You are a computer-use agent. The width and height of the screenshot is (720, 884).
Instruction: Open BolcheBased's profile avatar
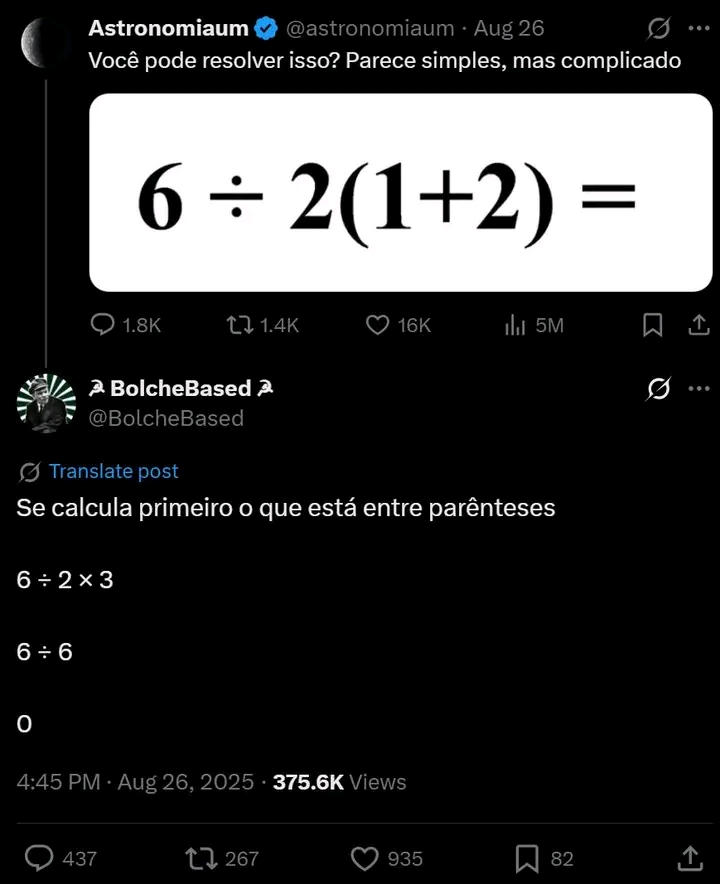(46, 403)
